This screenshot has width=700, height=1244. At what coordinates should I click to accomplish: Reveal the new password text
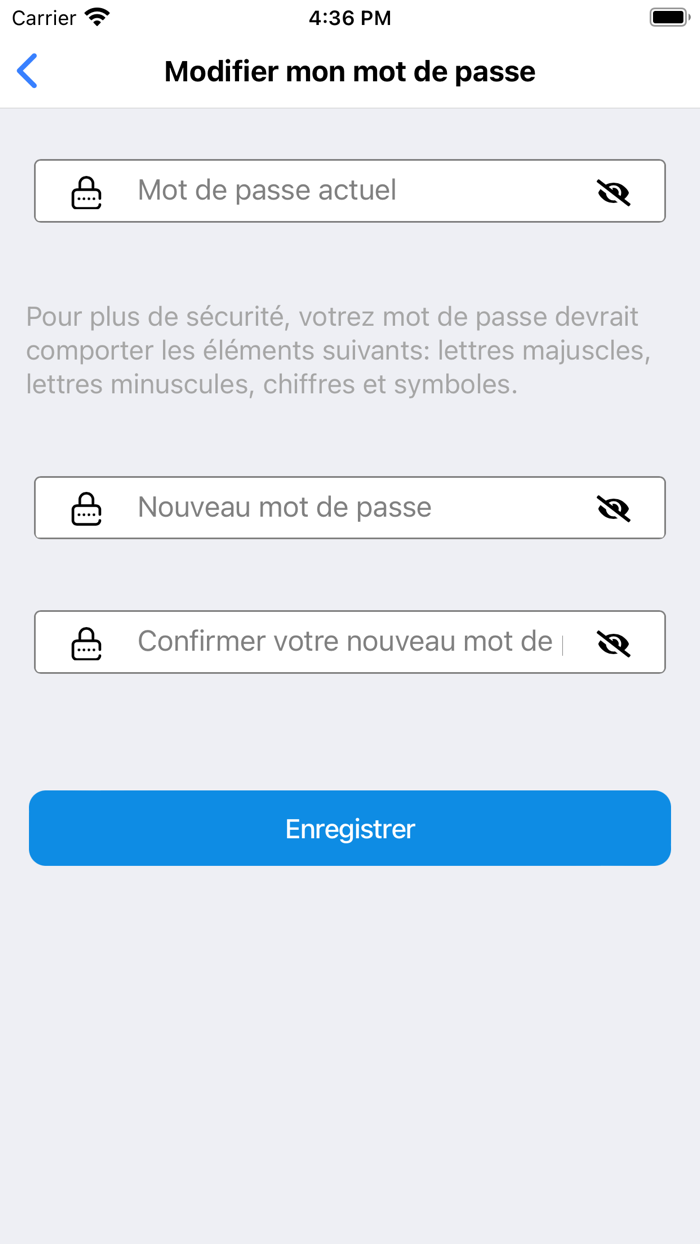(613, 509)
